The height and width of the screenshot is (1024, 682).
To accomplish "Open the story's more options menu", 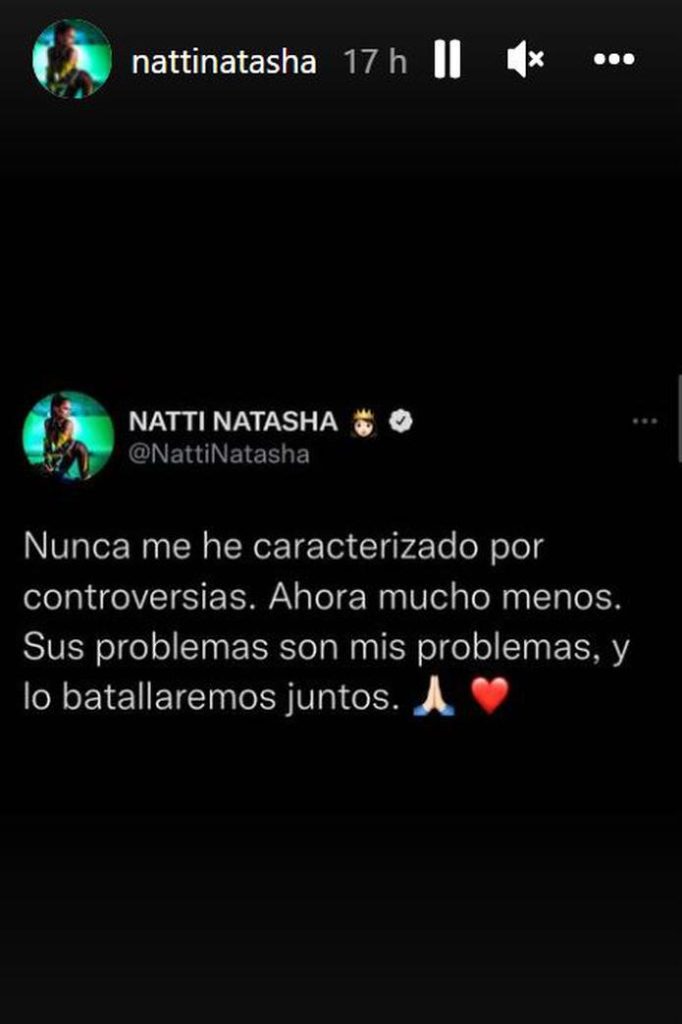I will (613, 61).
